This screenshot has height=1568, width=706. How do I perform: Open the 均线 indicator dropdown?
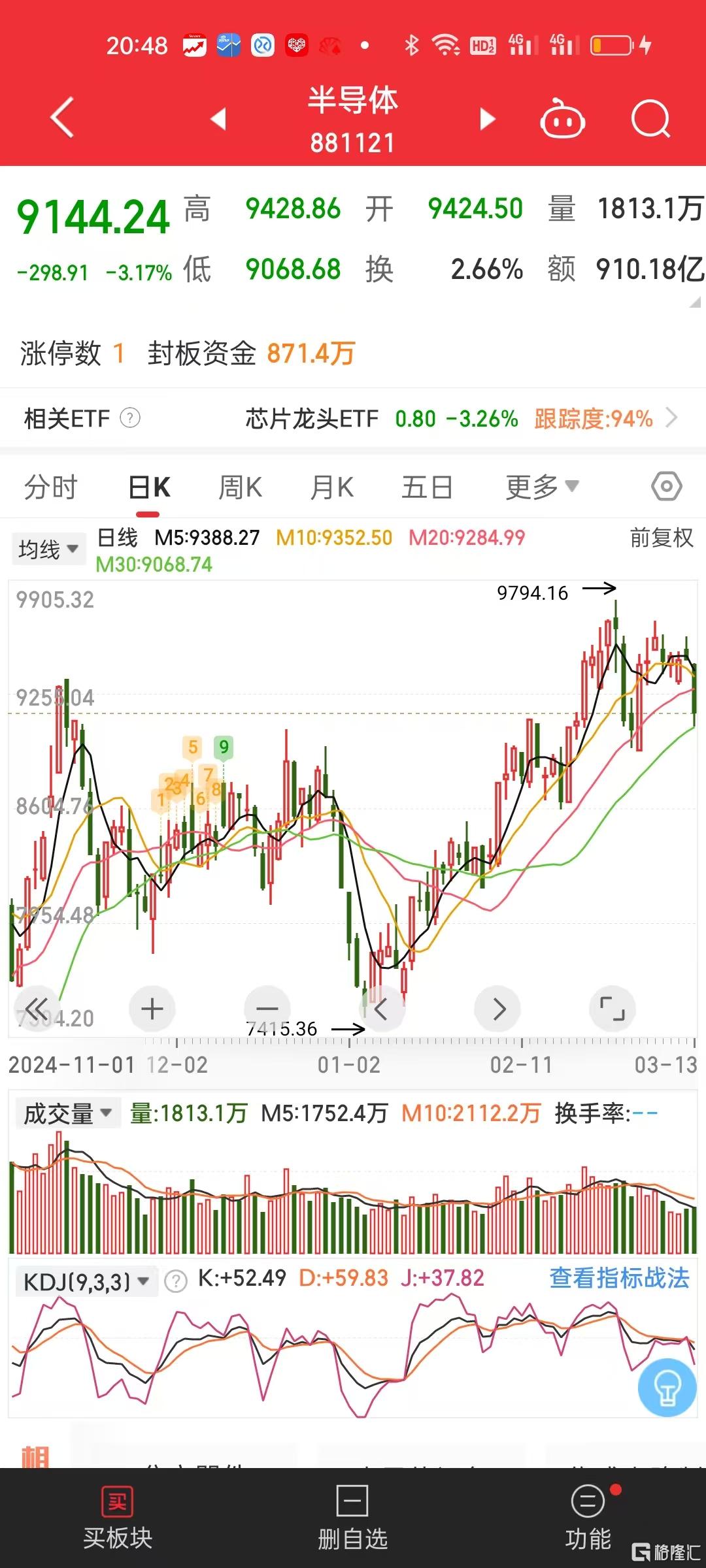(48, 549)
